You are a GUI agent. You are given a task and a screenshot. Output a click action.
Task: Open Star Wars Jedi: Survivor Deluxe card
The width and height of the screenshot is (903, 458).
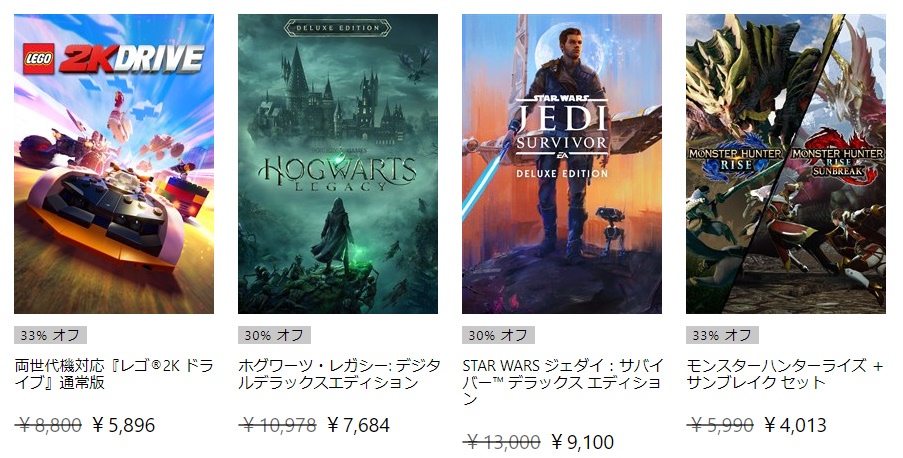pyautogui.click(x=561, y=165)
